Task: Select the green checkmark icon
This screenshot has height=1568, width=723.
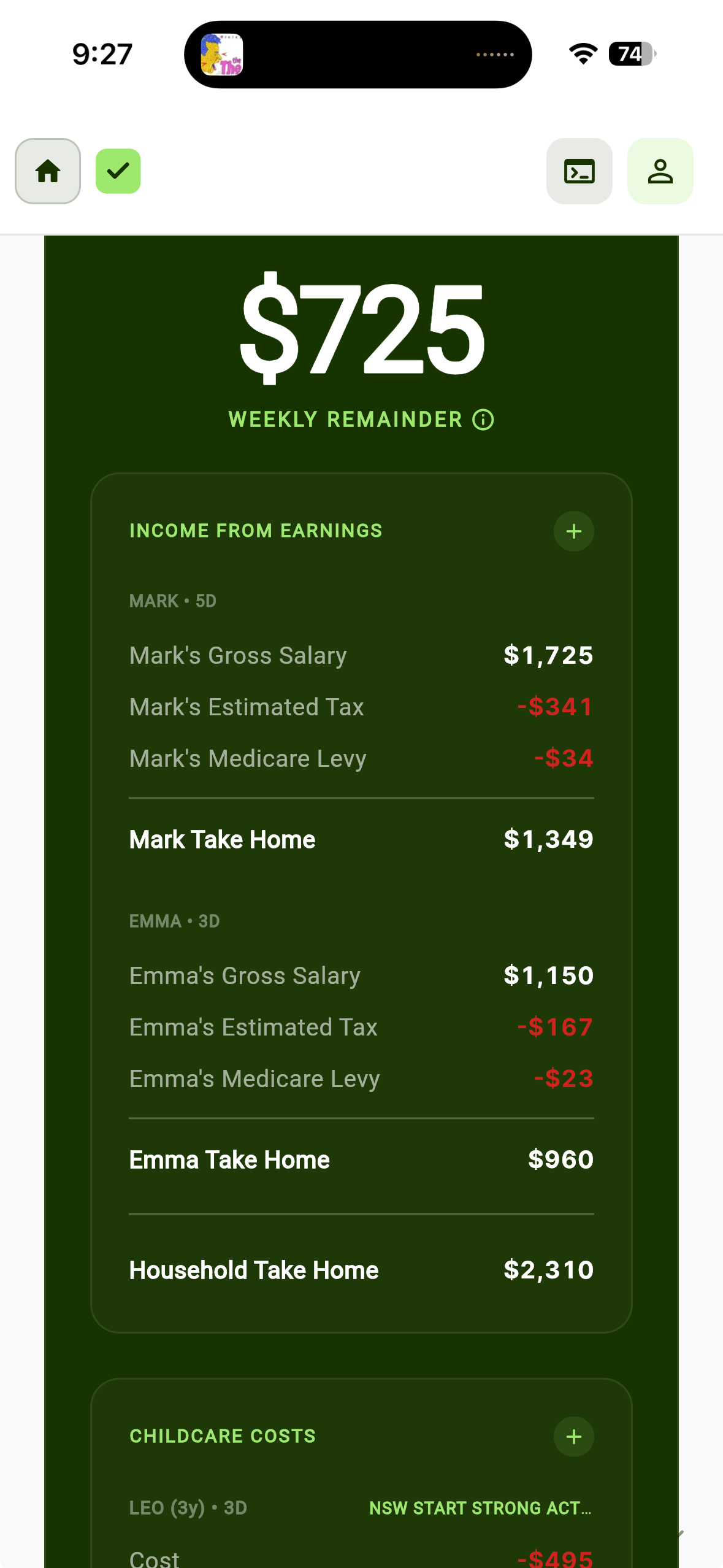Action: 118,172
